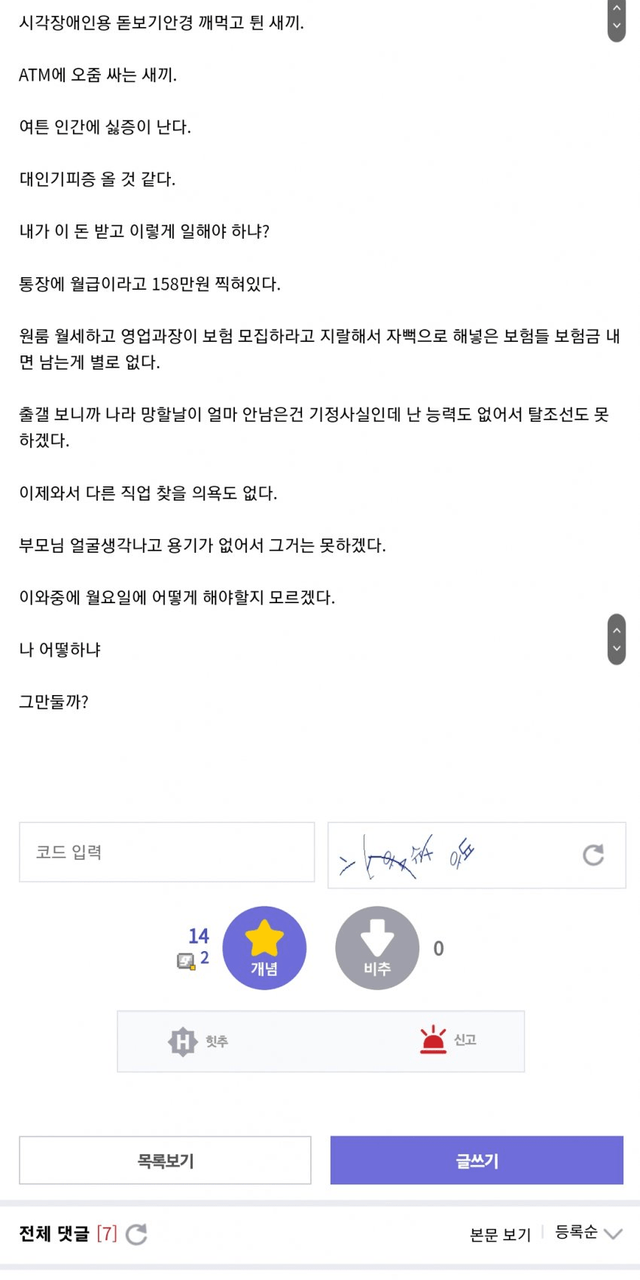Upvote the post with the 개념 star
This screenshot has width=640, height=1280.
click(264, 948)
